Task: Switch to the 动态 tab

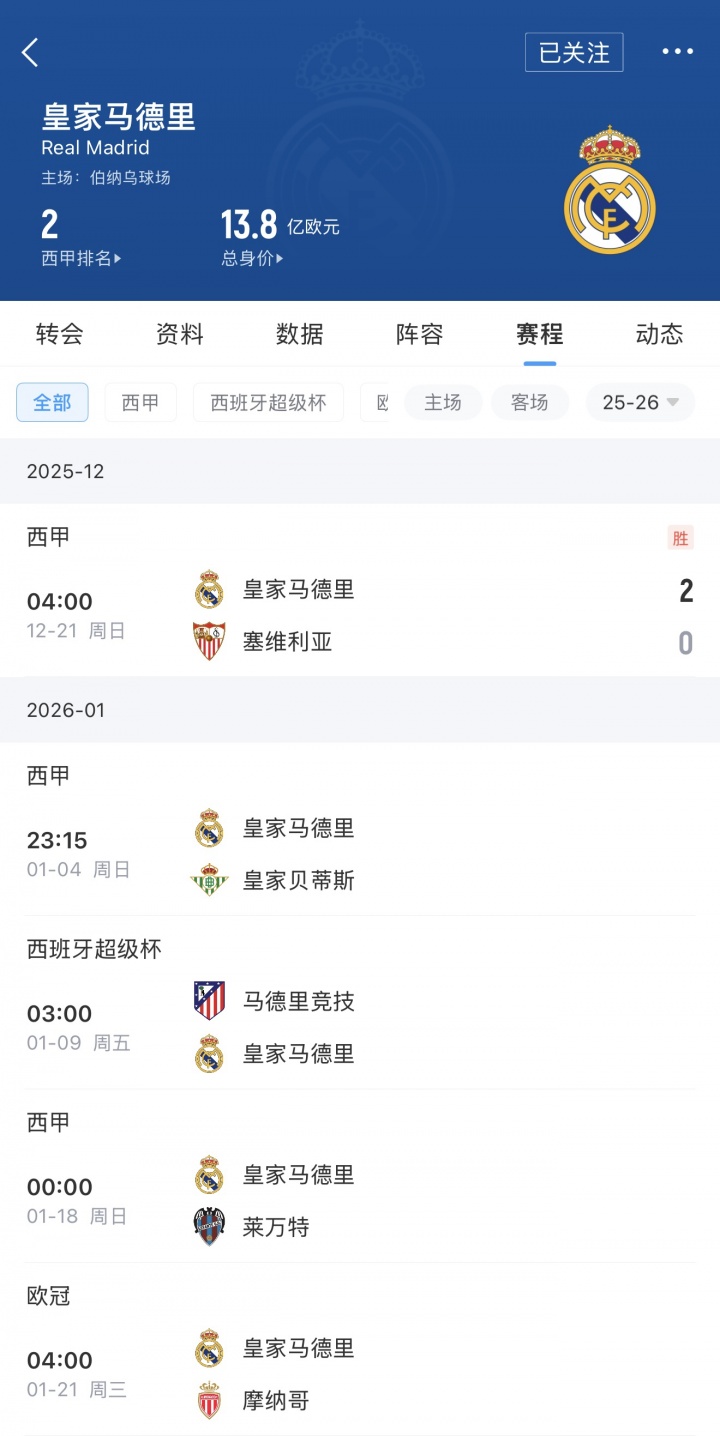Action: 659,334
